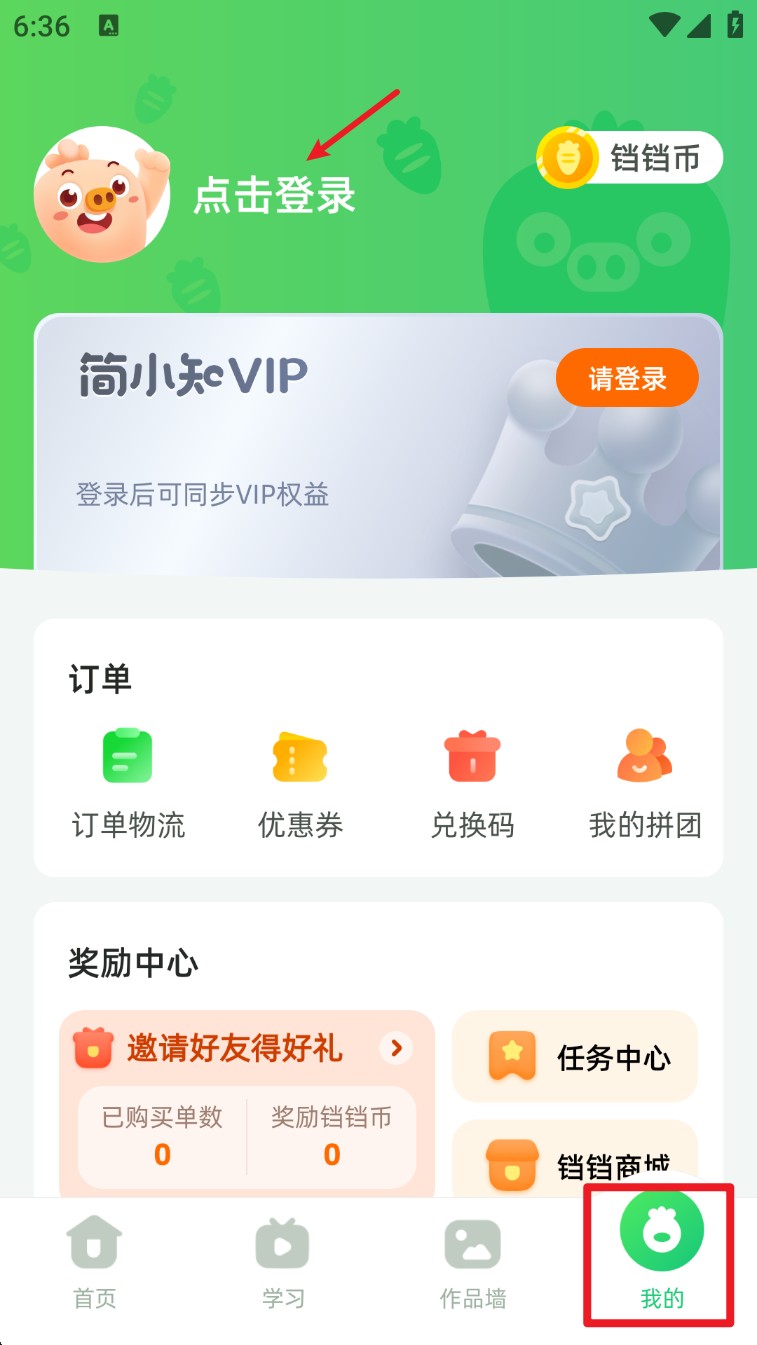Open 任务中心 task center
The height and width of the screenshot is (1345, 757).
coord(575,1057)
